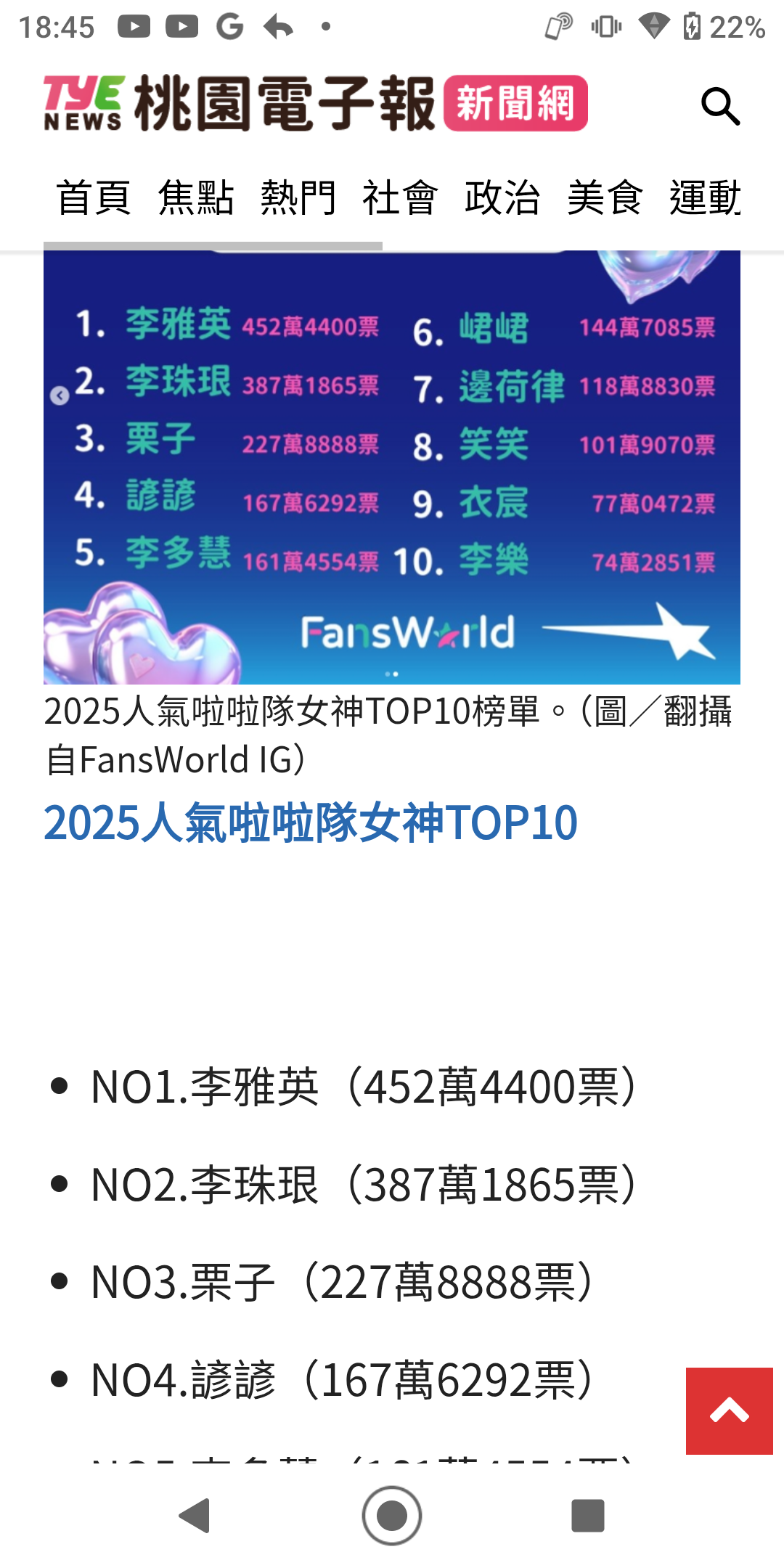Viewport: 784px width, 1568px height.
Task: Open the 桃園電子報 site logo
Action: coord(315,103)
